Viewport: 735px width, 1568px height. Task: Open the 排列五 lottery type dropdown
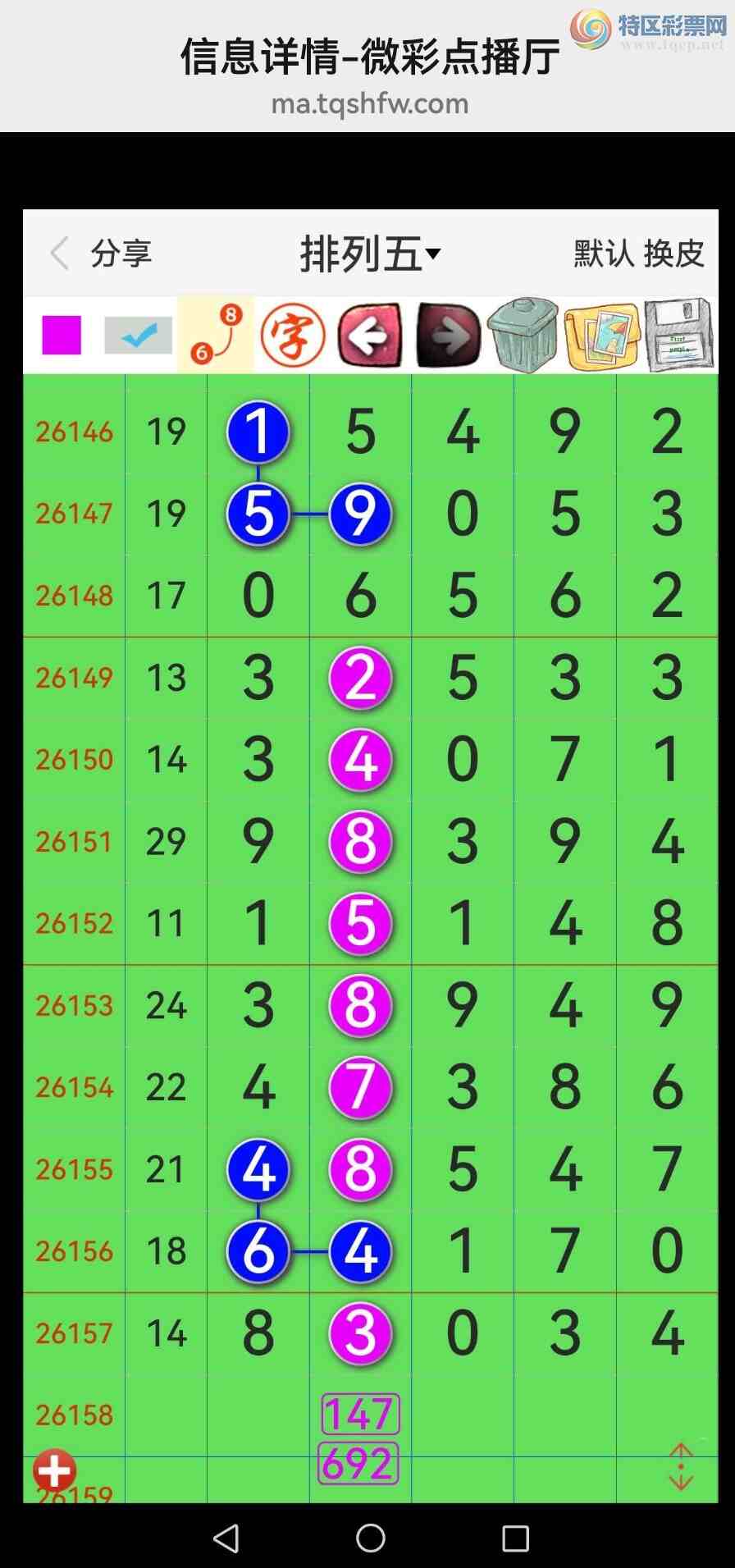coord(371,254)
